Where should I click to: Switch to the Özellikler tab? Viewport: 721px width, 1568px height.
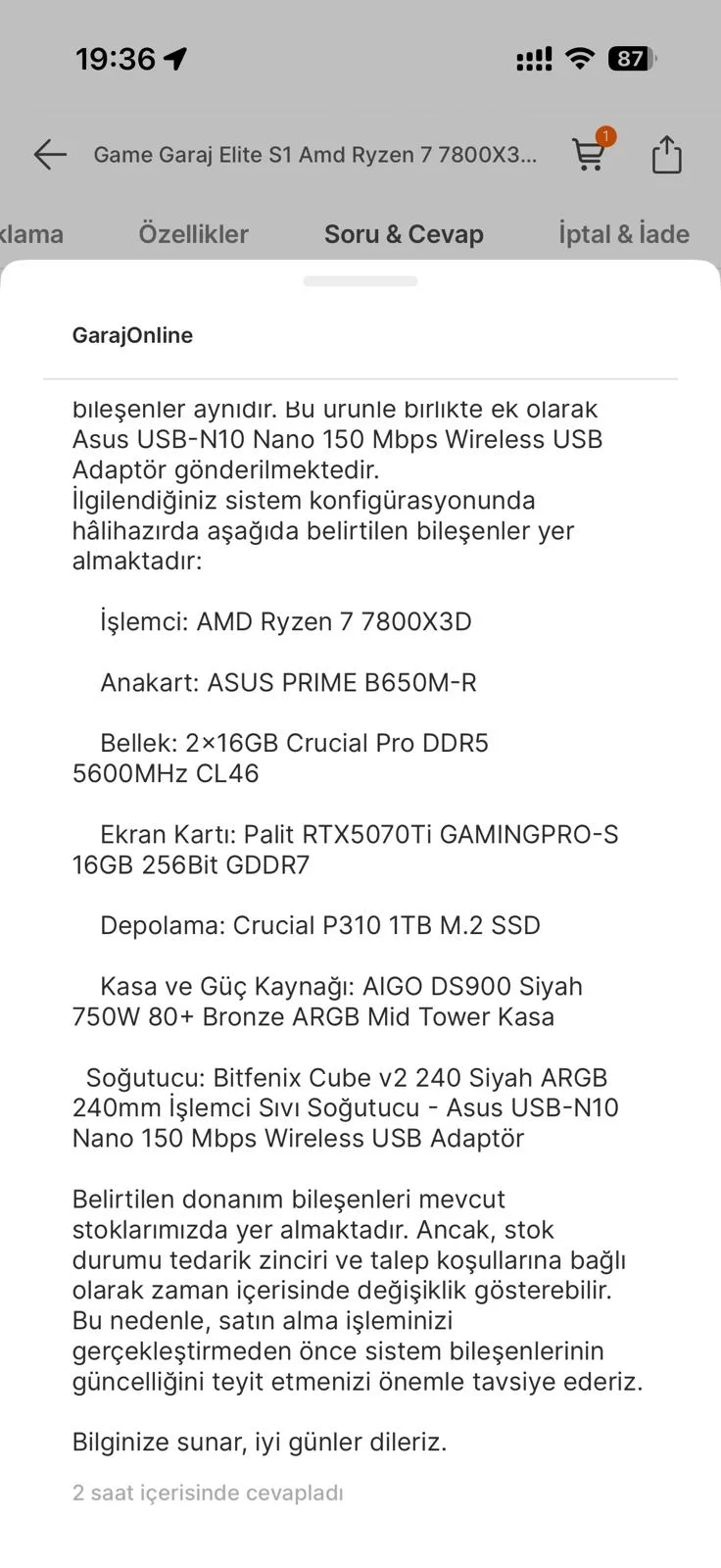[193, 234]
